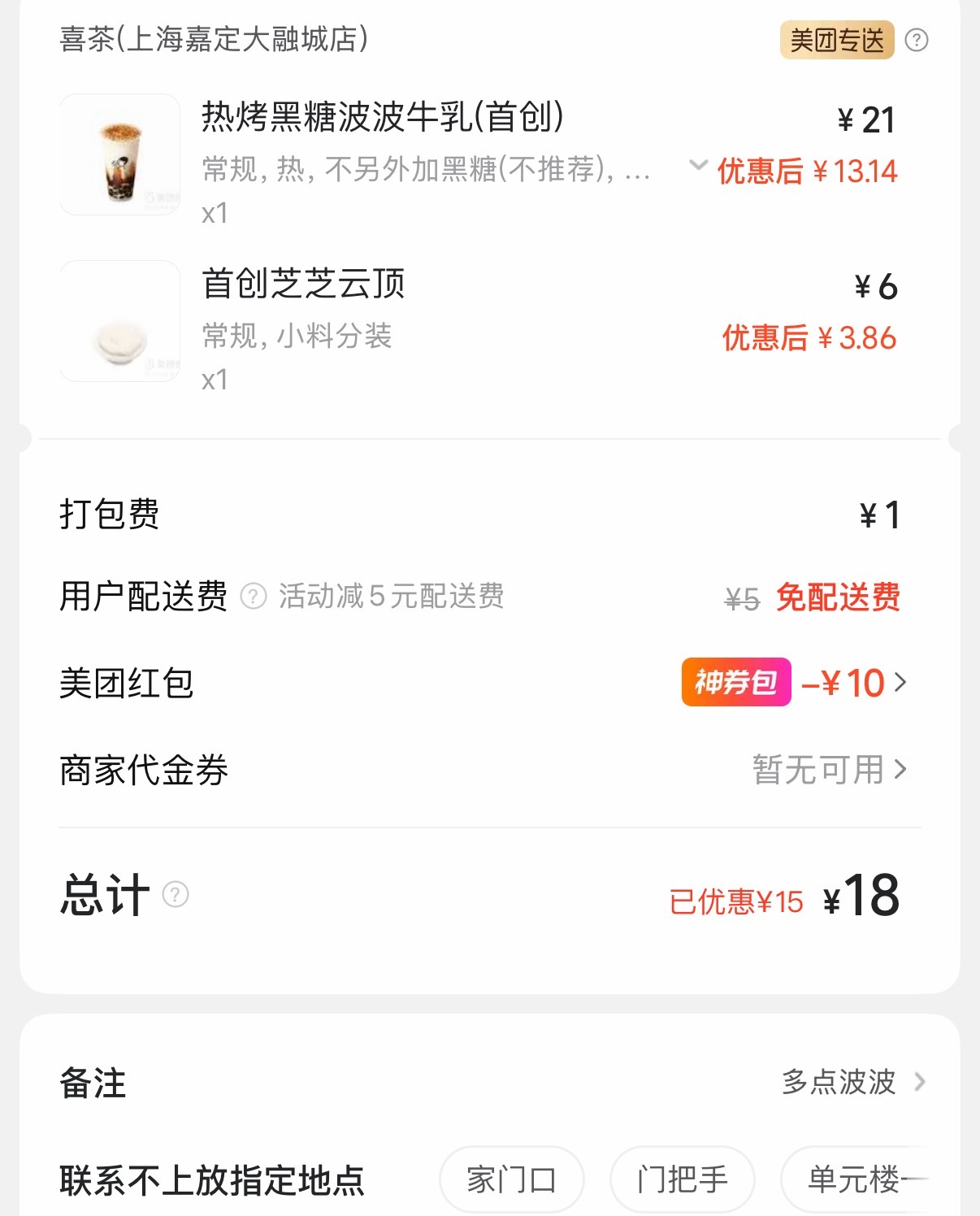Tap the 神券包 coupon badge
This screenshot has width=980, height=1216.
[735, 684]
